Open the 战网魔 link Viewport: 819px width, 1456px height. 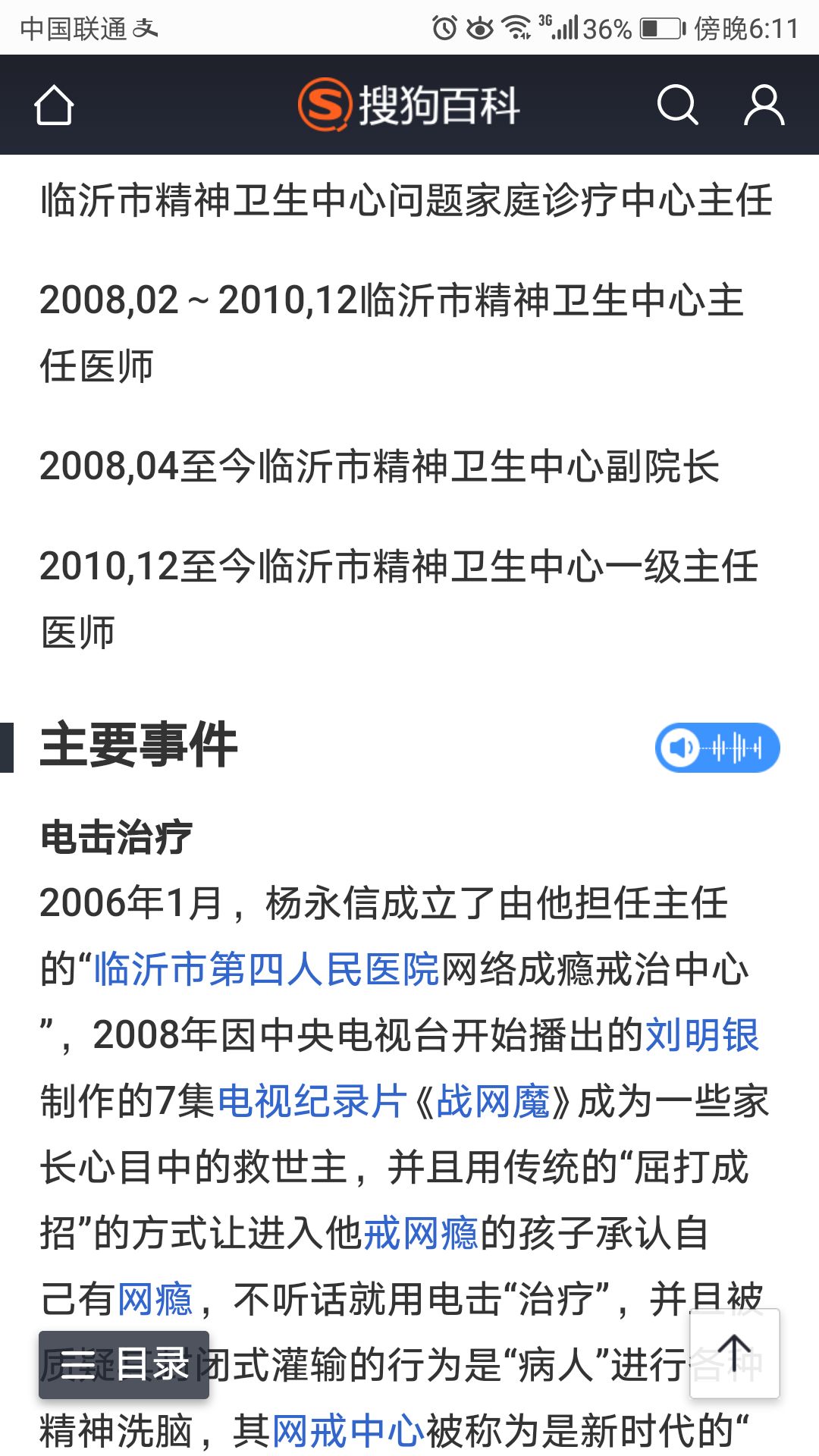493,1101
